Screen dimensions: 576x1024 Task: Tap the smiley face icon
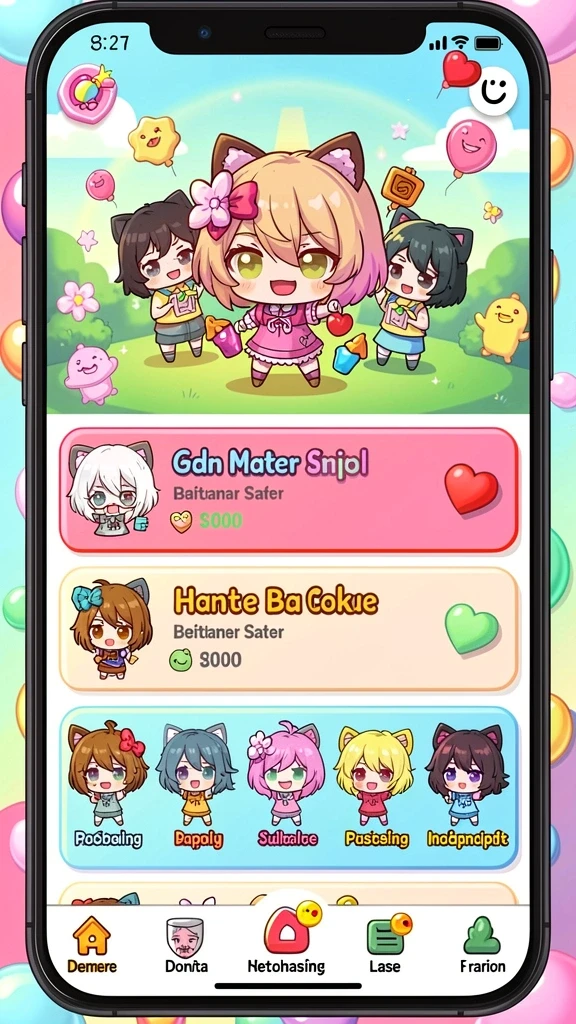point(493,92)
